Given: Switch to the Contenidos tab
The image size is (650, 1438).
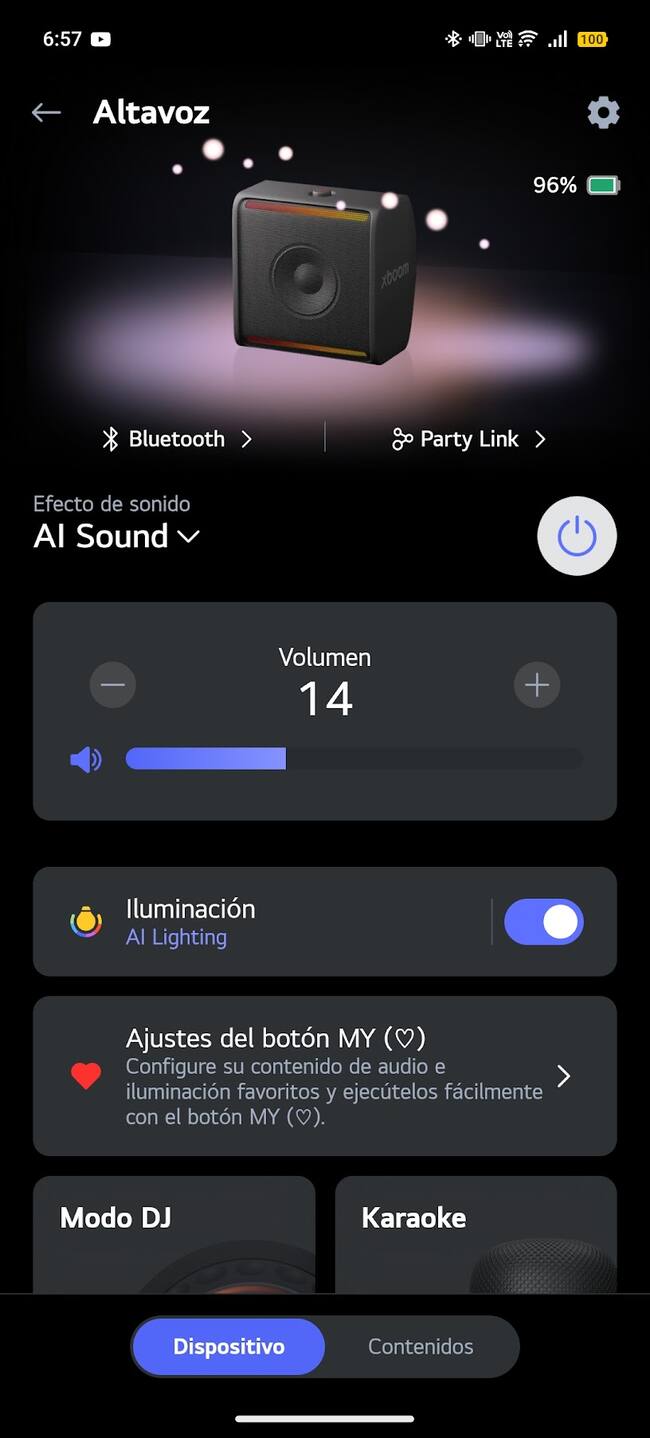Looking at the screenshot, I should (421, 1347).
